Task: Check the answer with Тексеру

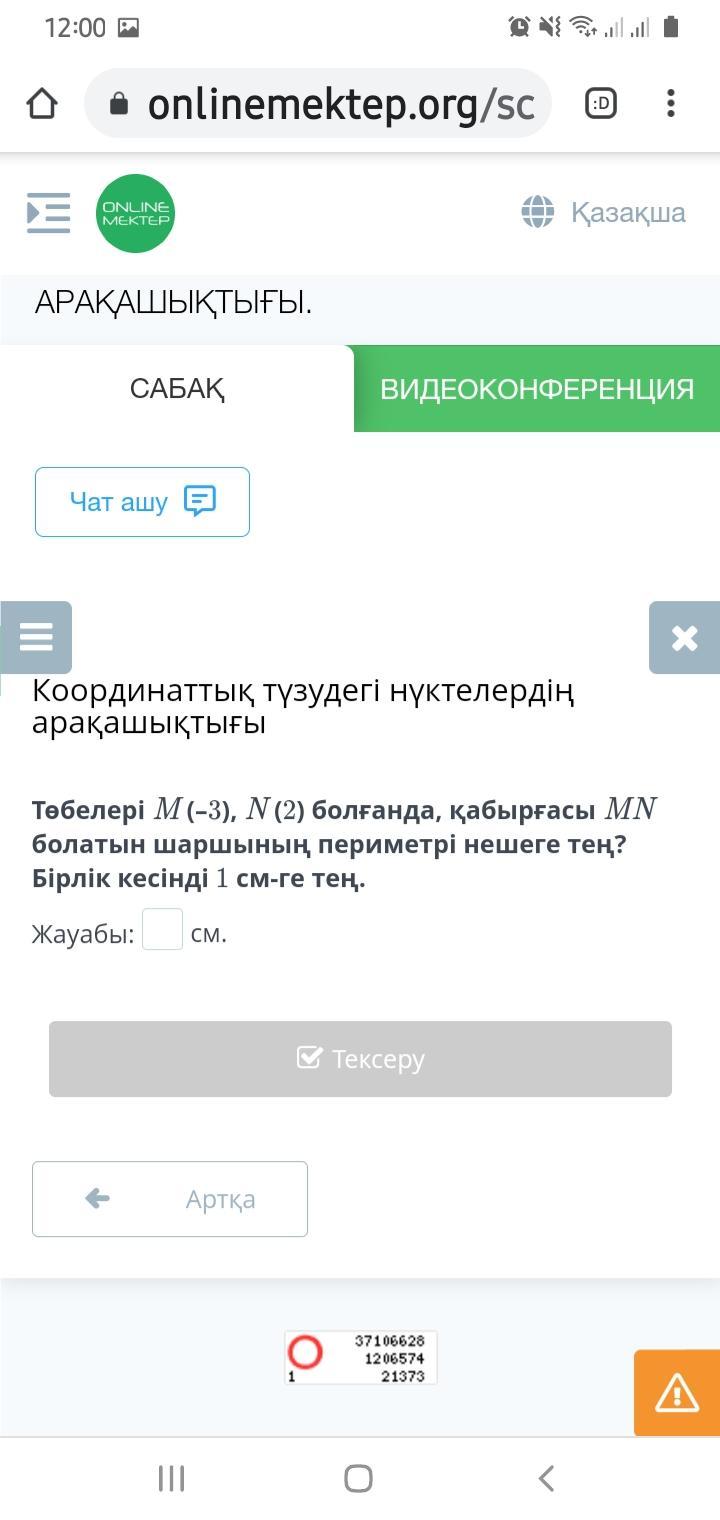Action: coord(360,1059)
